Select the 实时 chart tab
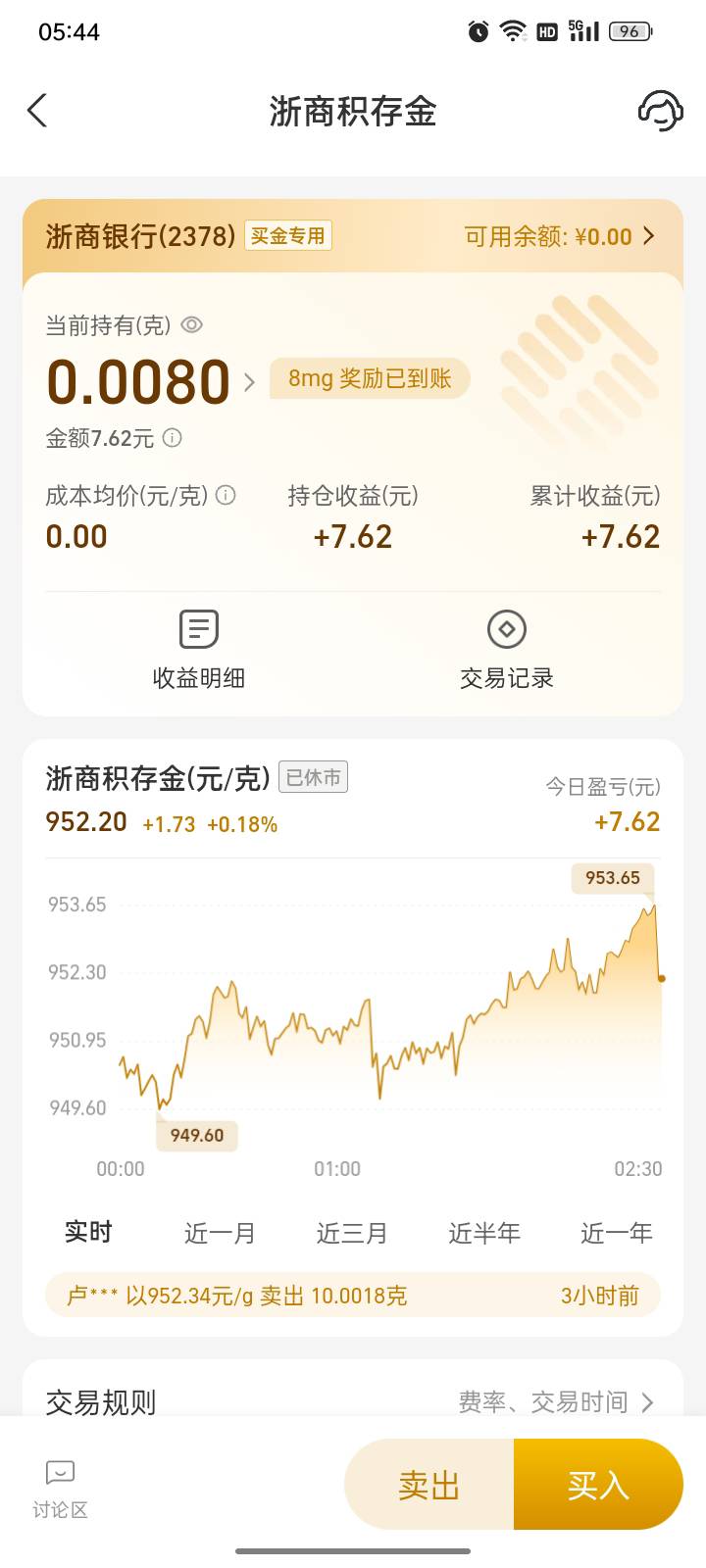 [x=88, y=1232]
